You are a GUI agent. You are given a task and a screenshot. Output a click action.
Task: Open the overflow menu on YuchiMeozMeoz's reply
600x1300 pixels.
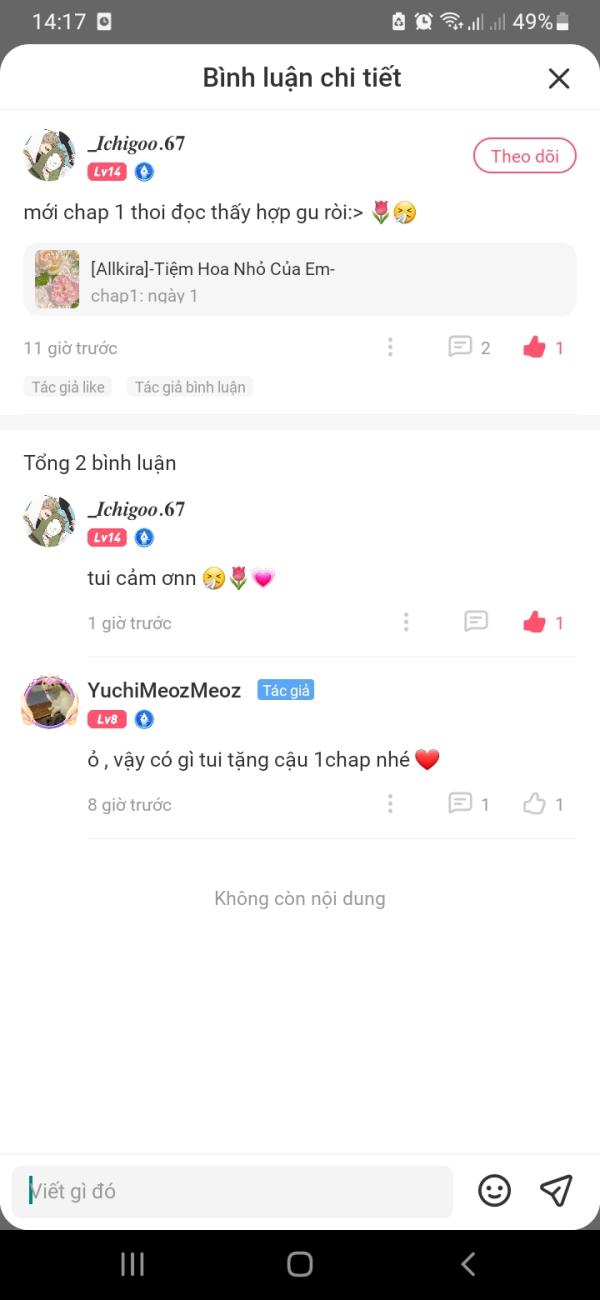pos(390,804)
